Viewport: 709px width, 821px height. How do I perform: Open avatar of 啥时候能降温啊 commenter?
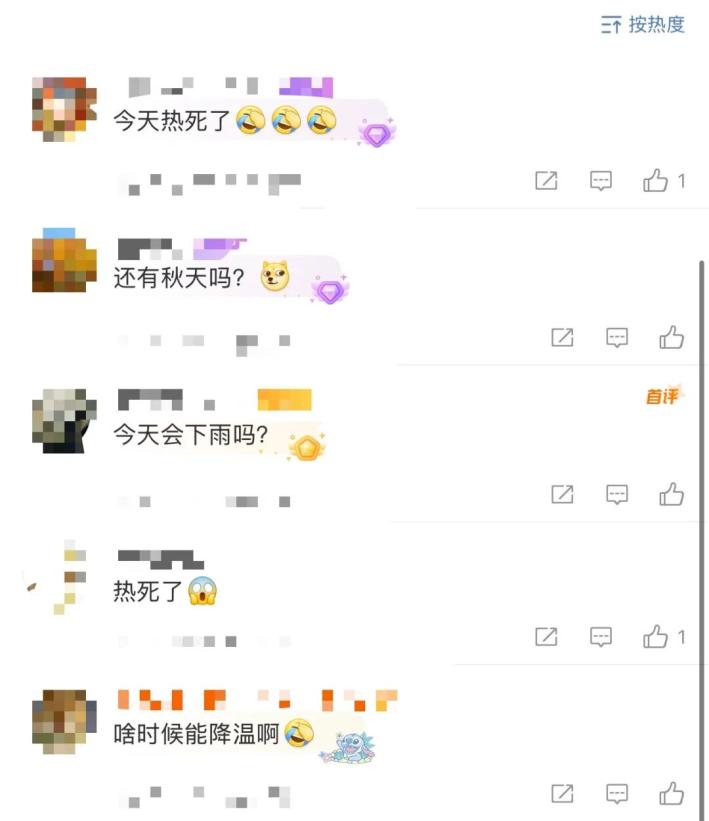(x=64, y=721)
